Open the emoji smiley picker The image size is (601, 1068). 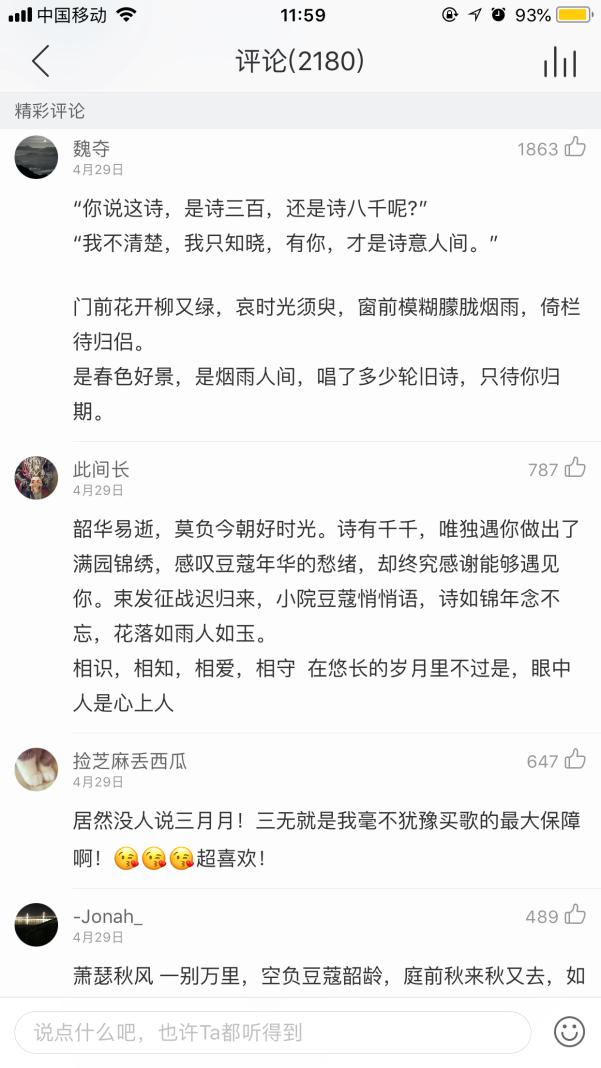[x=569, y=1032]
